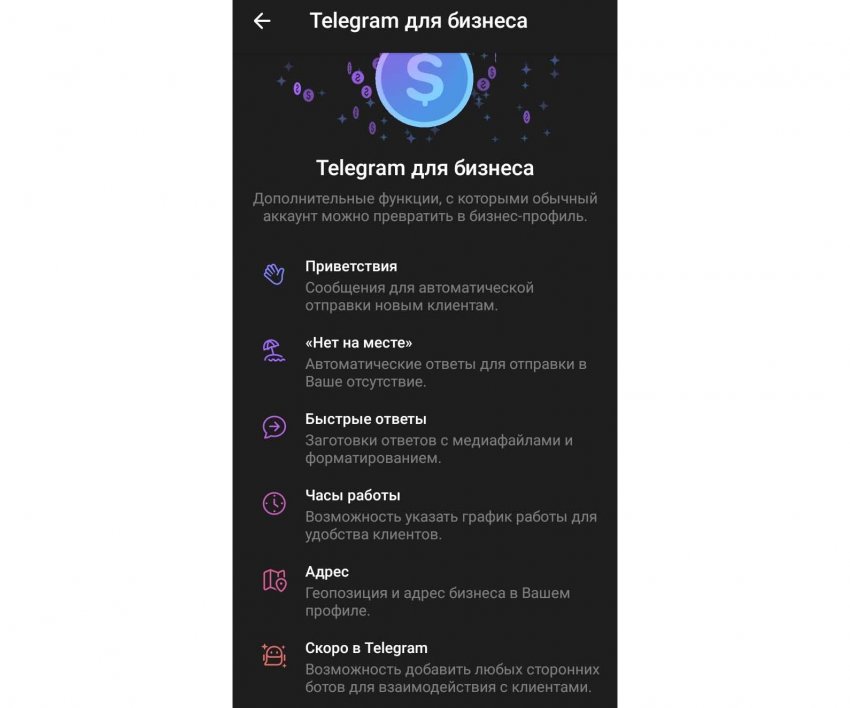This screenshot has height=708, width=850.
Task: Open the Часы работы row
Action: 425,514
